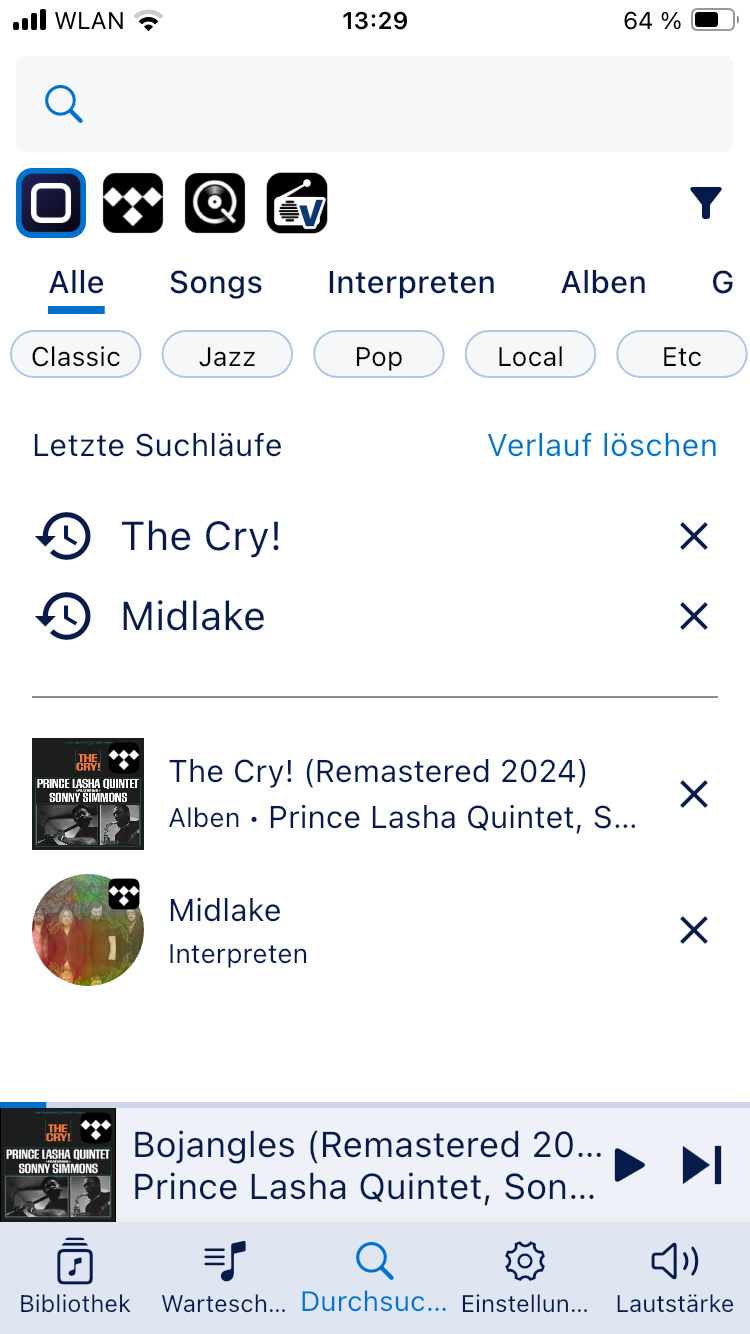Viewport: 750px width, 1334px height.
Task: Switch to the Alben tab
Action: pyautogui.click(x=604, y=283)
